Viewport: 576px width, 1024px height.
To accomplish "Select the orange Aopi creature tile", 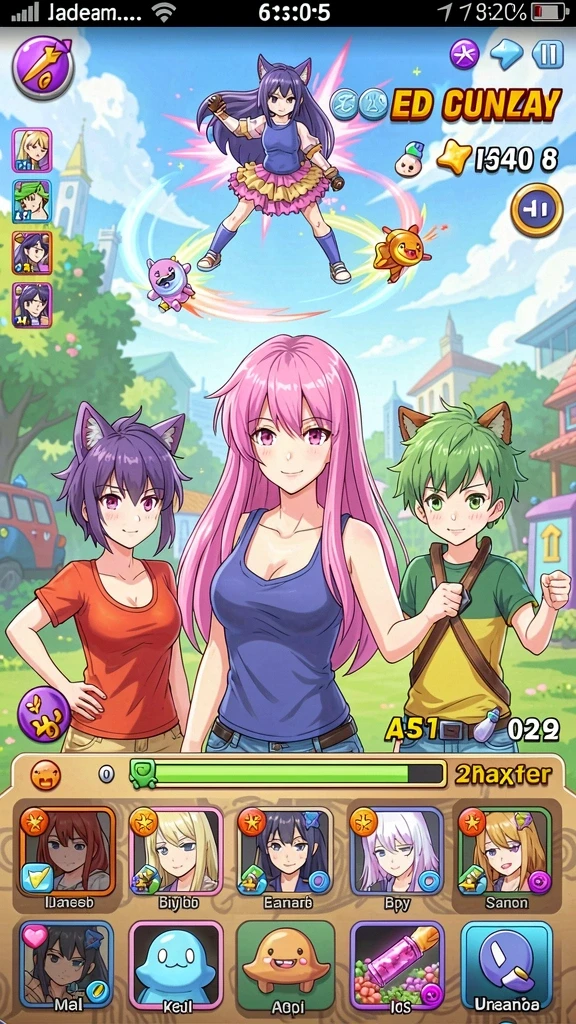I will point(285,967).
